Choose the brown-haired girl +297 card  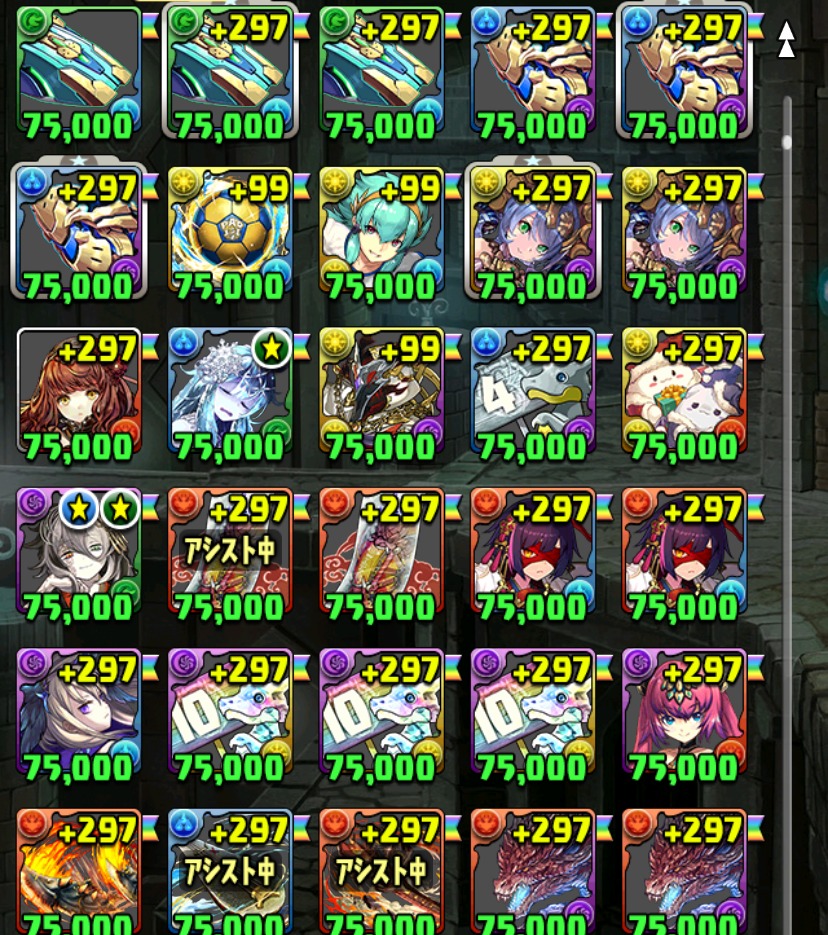(79, 393)
